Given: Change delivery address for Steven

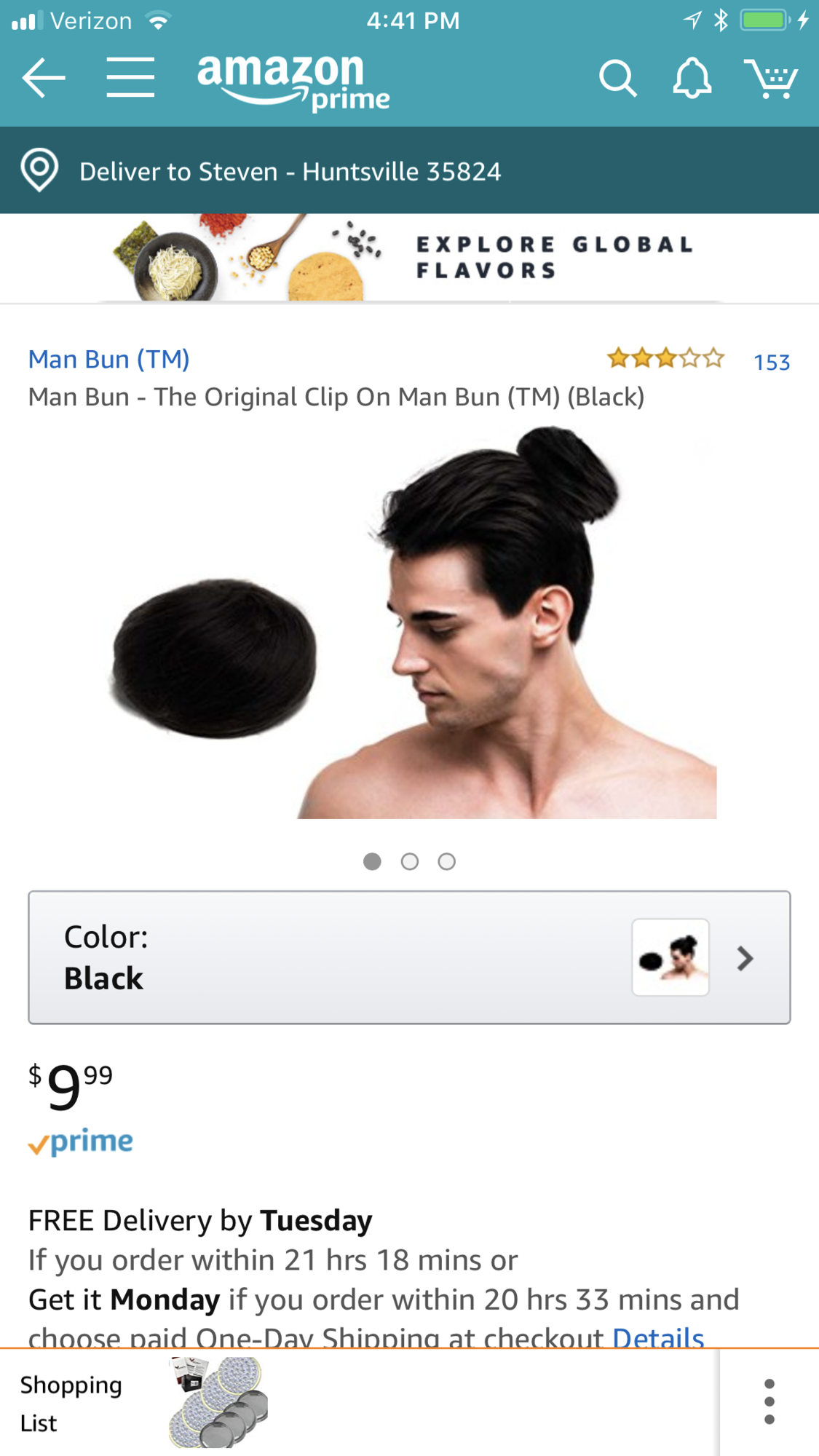Looking at the screenshot, I should (x=290, y=171).
